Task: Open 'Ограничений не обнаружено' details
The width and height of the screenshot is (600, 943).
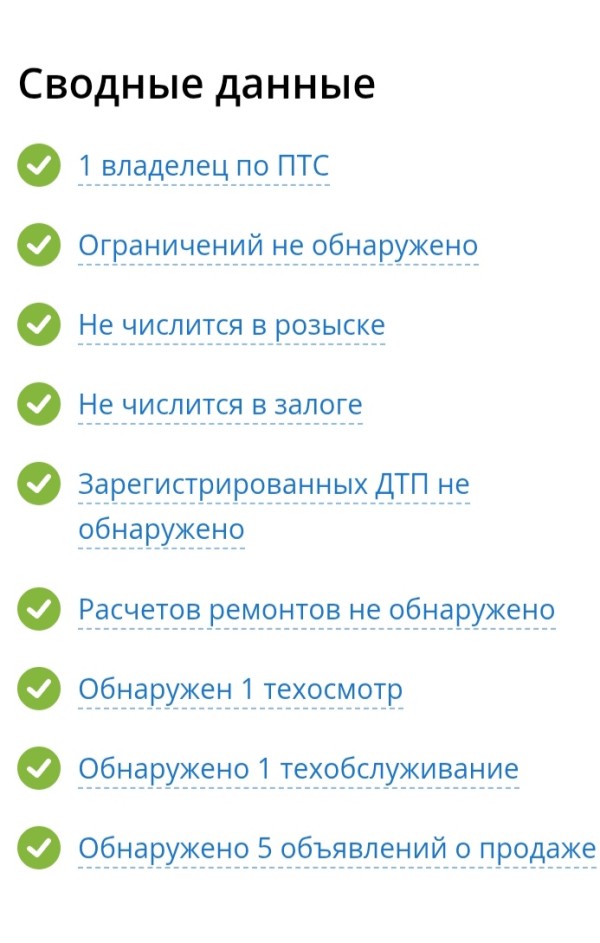Action: (278, 246)
